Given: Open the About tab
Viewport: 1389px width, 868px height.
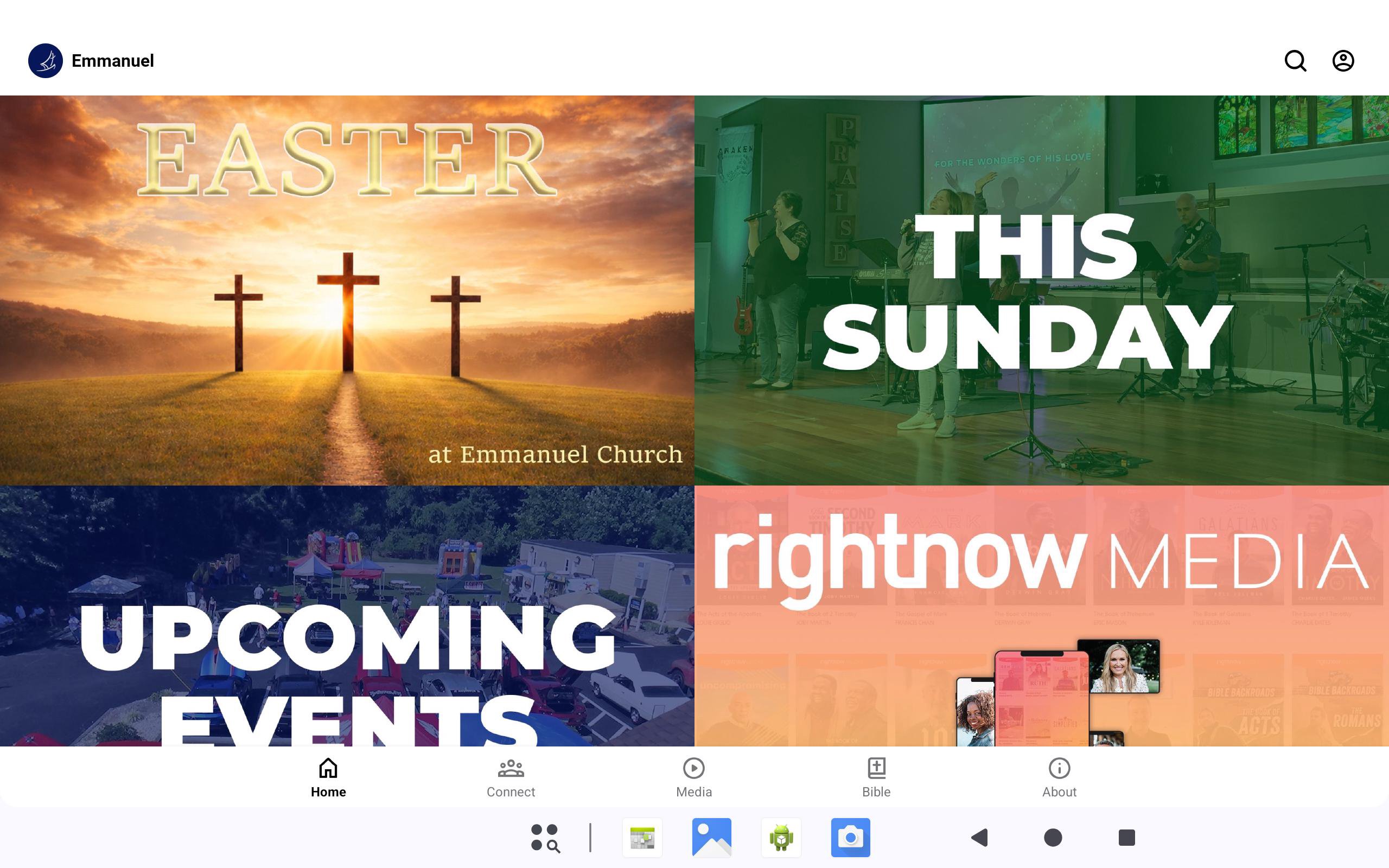Looking at the screenshot, I should click(x=1059, y=777).
